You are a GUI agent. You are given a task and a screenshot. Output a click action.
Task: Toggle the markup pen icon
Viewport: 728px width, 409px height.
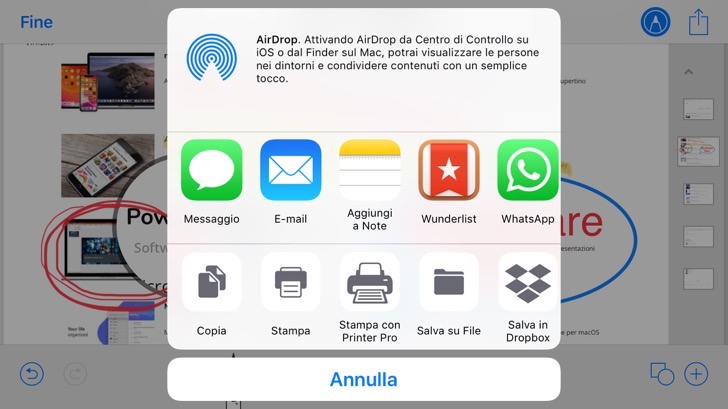(x=655, y=22)
